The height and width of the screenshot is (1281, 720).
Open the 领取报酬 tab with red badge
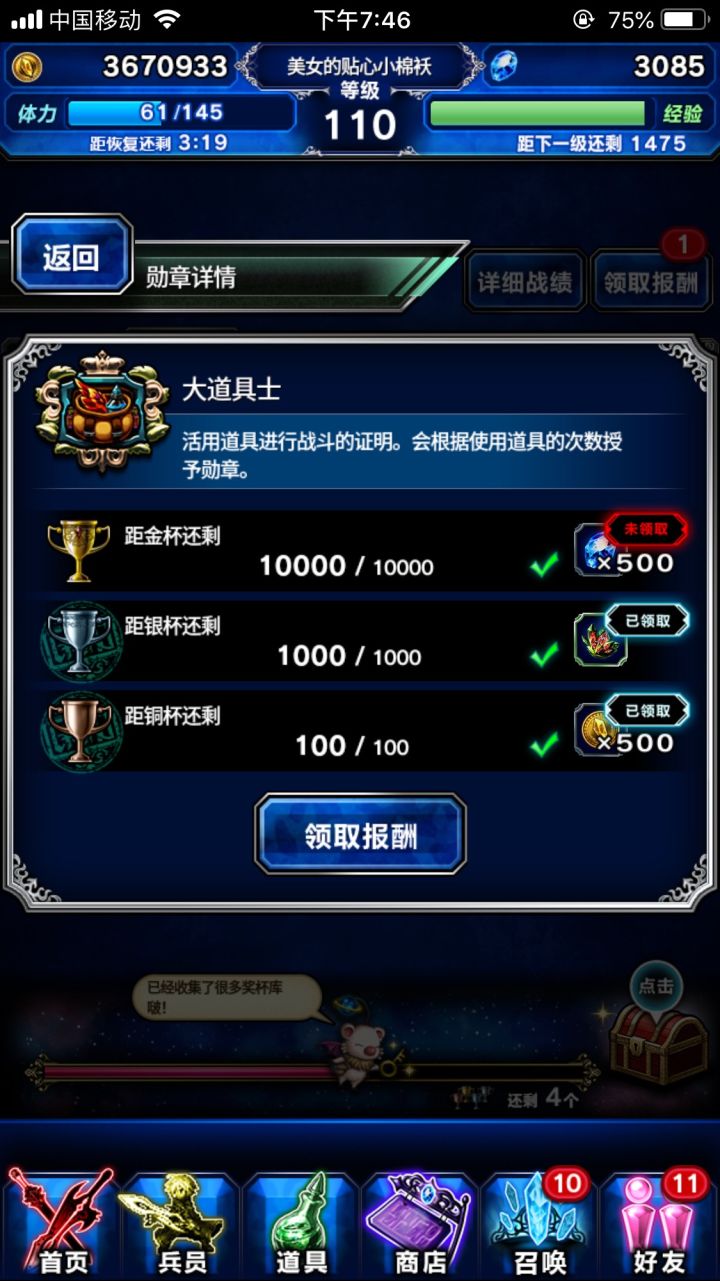652,281
